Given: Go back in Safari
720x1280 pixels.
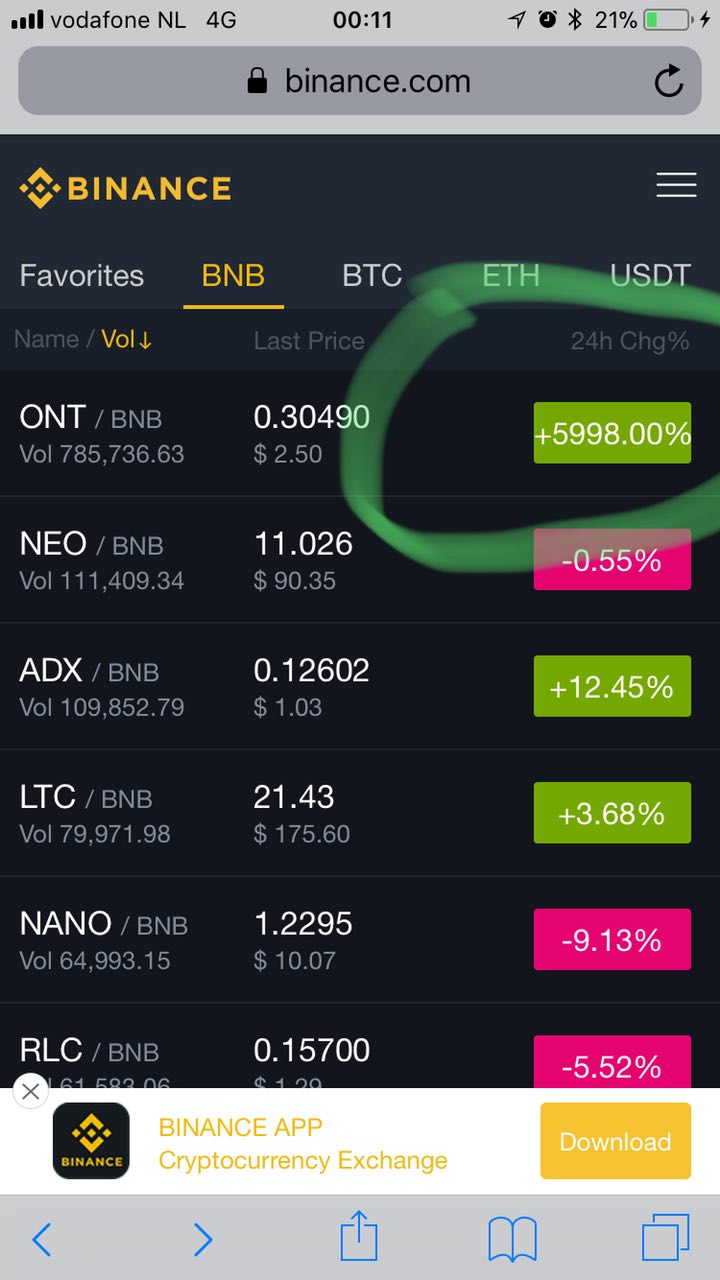Looking at the screenshot, I should pos(41,1240).
